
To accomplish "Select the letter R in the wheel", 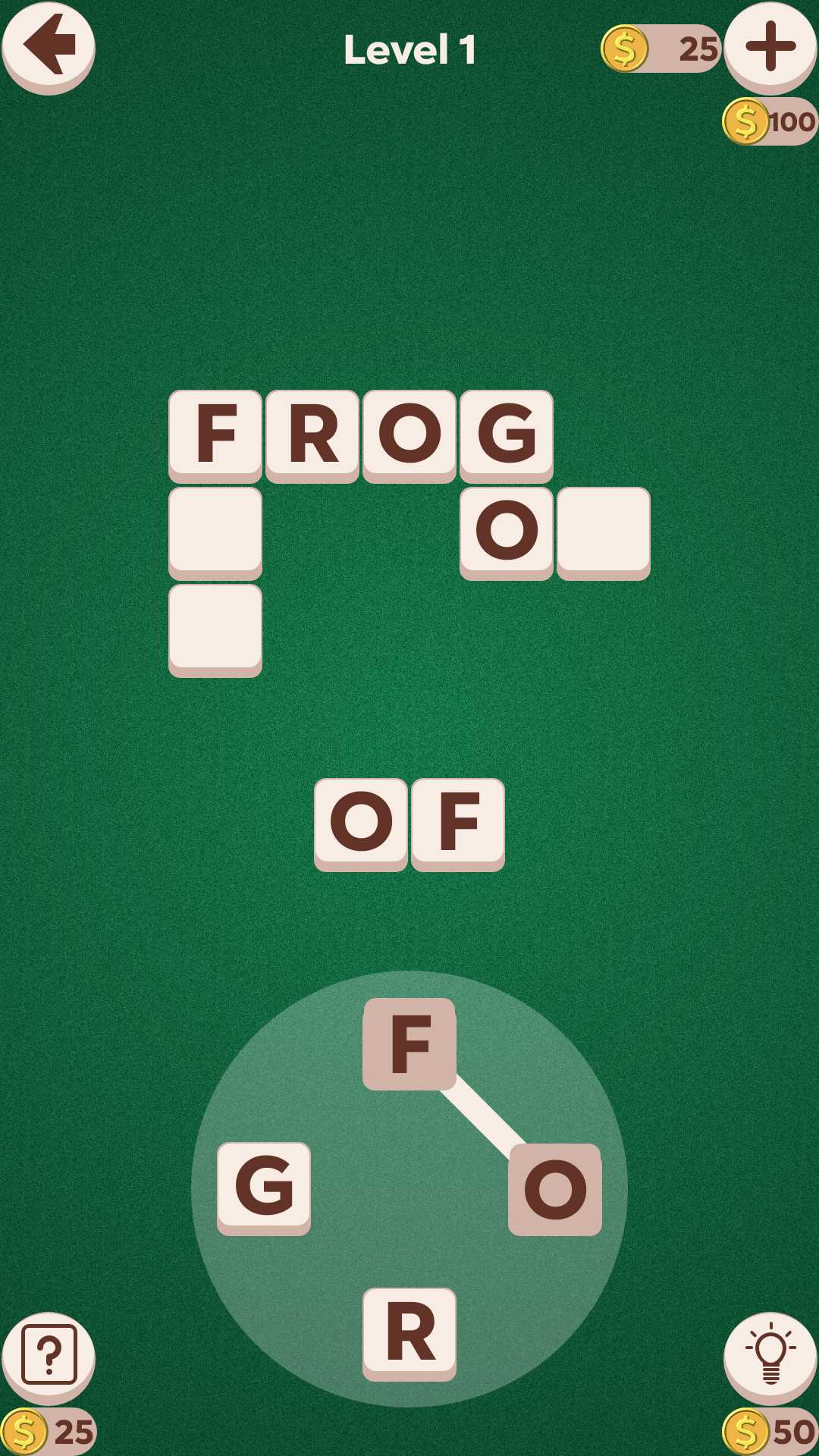I will click(x=409, y=1334).
